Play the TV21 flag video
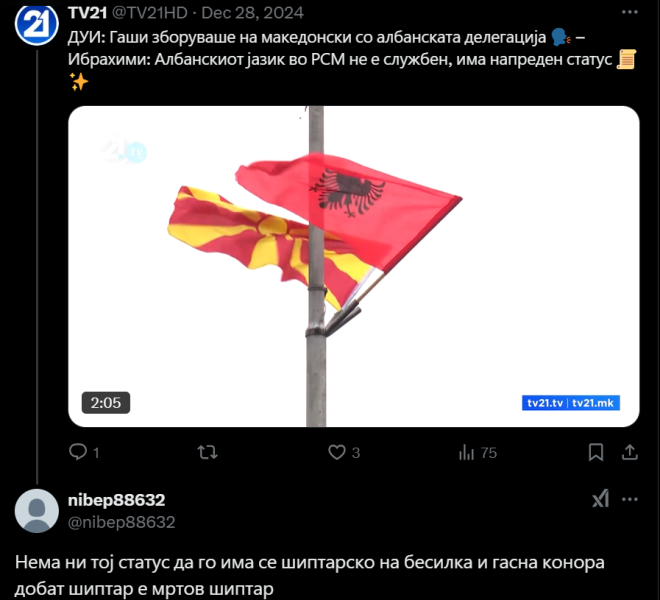The width and height of the screenshot is (660, 600). (x=353, y=266)
